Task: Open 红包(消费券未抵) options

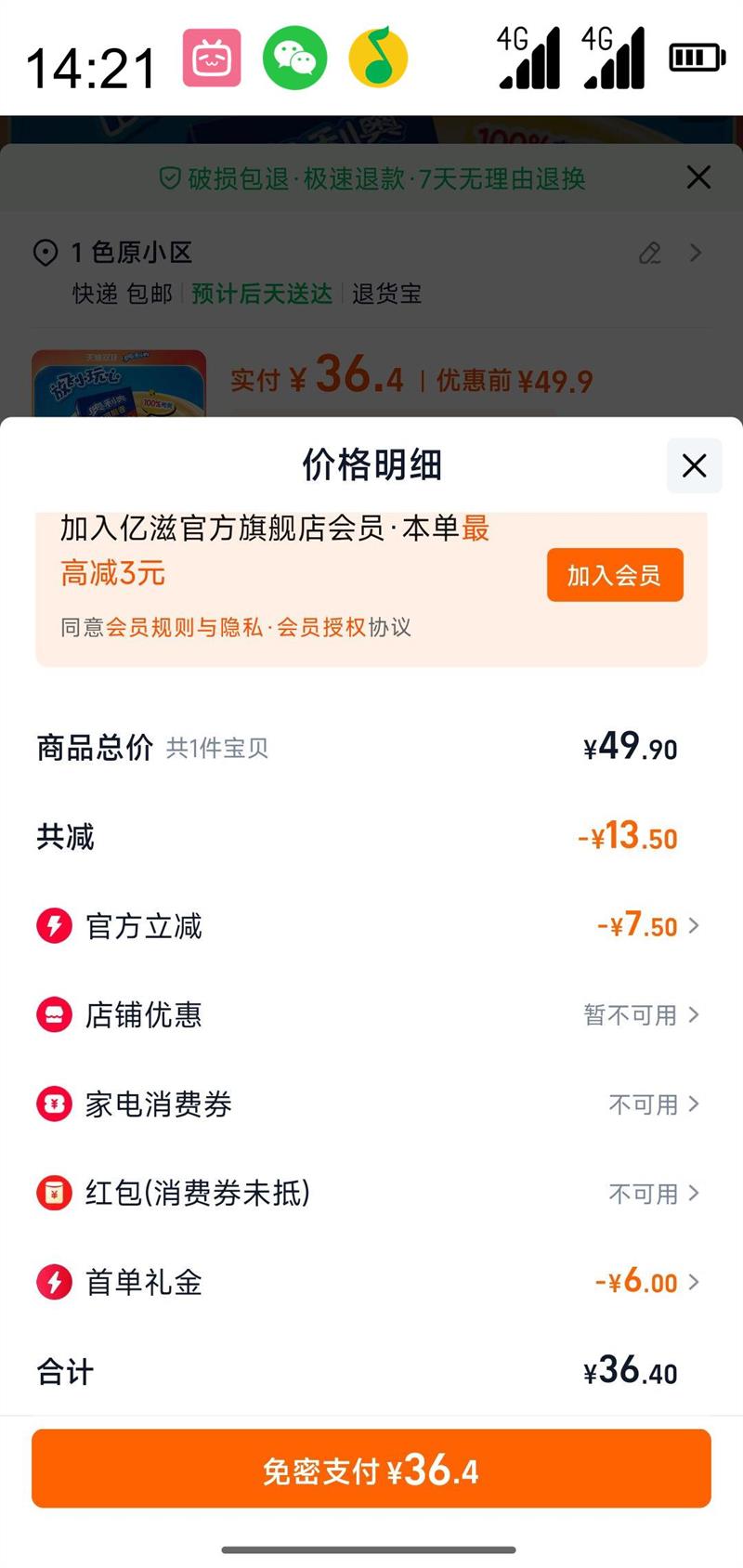Action: (x=653, y=1194)
